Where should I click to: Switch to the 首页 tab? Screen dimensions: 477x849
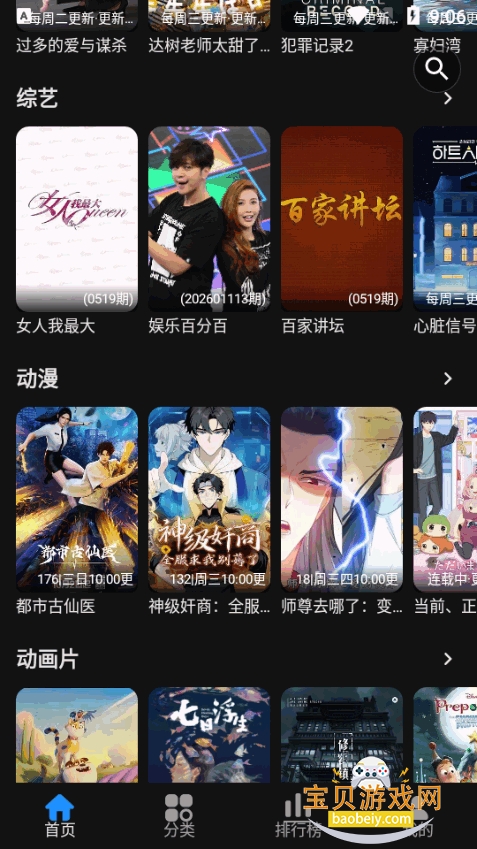pyautogui.click(x=60, y=816)
